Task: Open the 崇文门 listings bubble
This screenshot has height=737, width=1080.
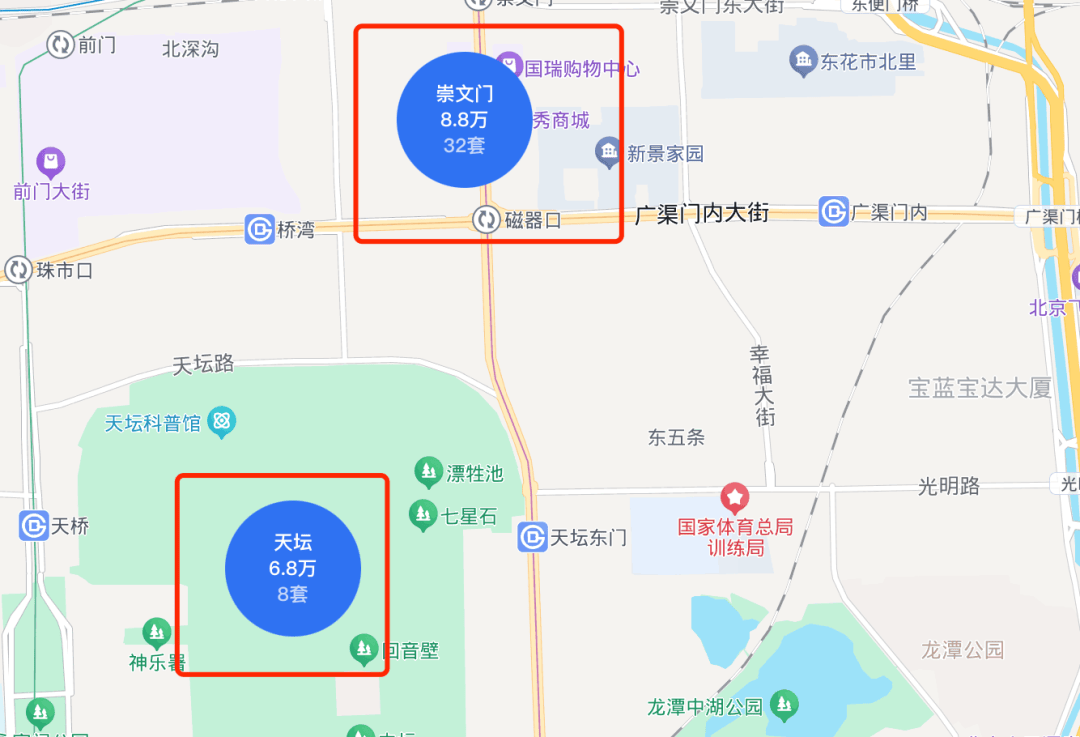Action: coord(463,118)
